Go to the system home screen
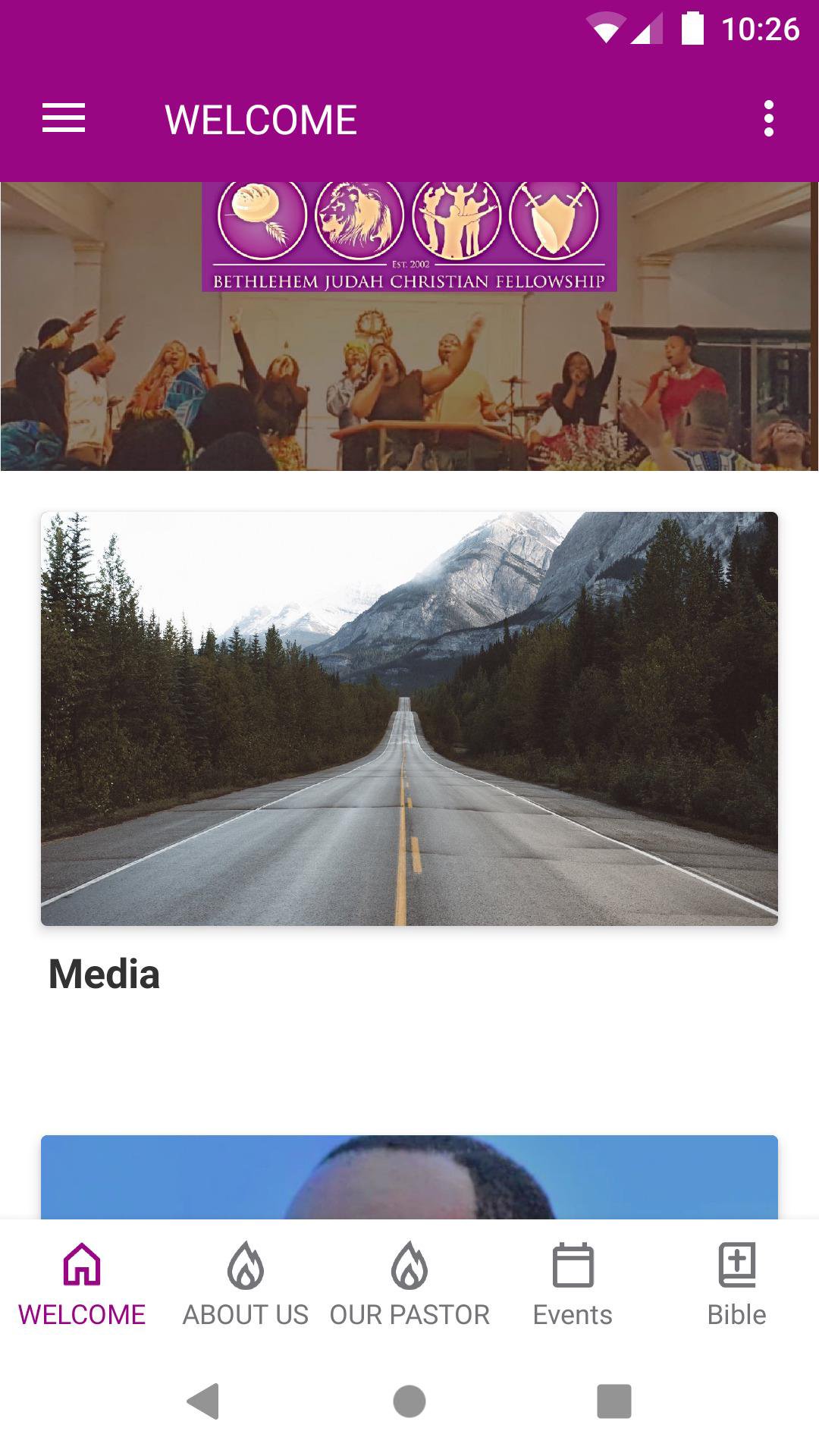 click(409, 1401)
